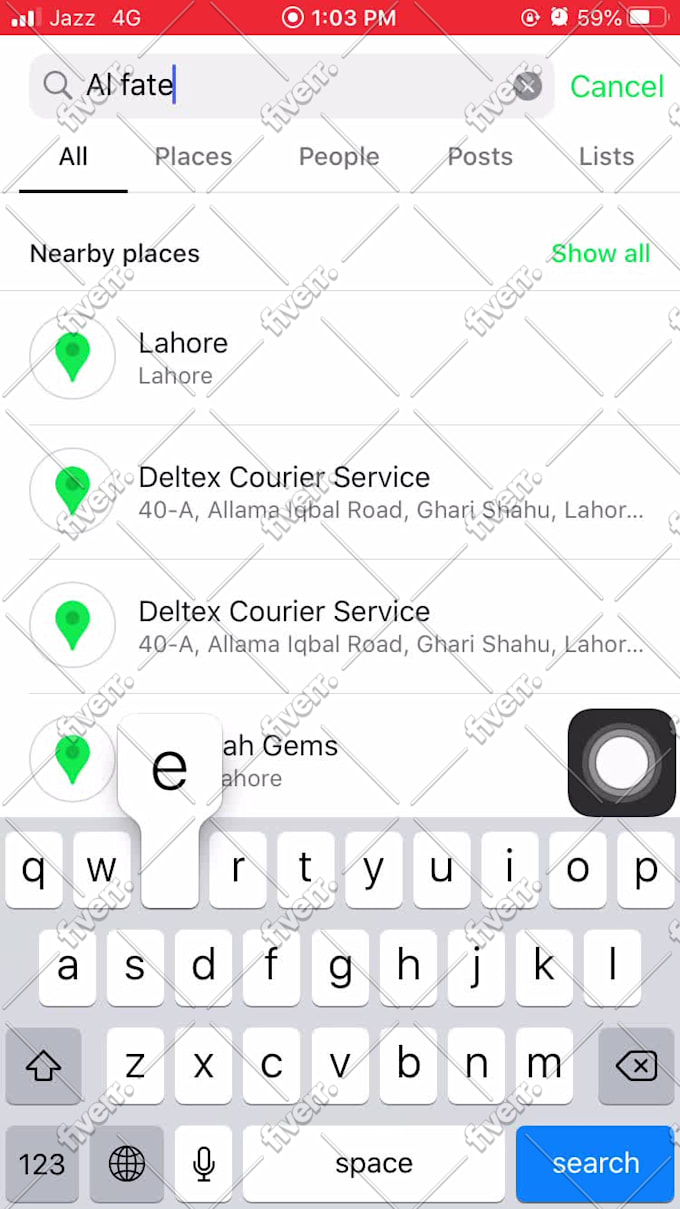Open the AssistiveTouch floating button
The image size is (680, 1209).
(621, 763)
